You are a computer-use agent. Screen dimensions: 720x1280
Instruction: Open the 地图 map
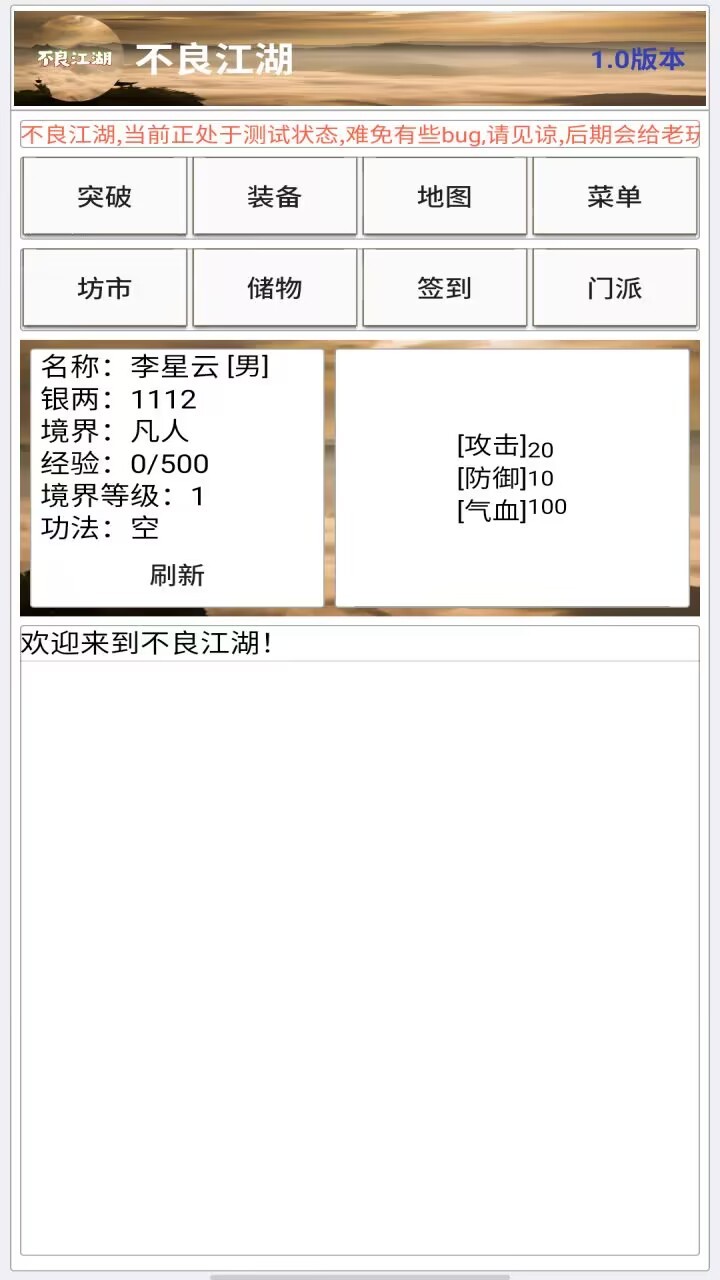(444, 196)
